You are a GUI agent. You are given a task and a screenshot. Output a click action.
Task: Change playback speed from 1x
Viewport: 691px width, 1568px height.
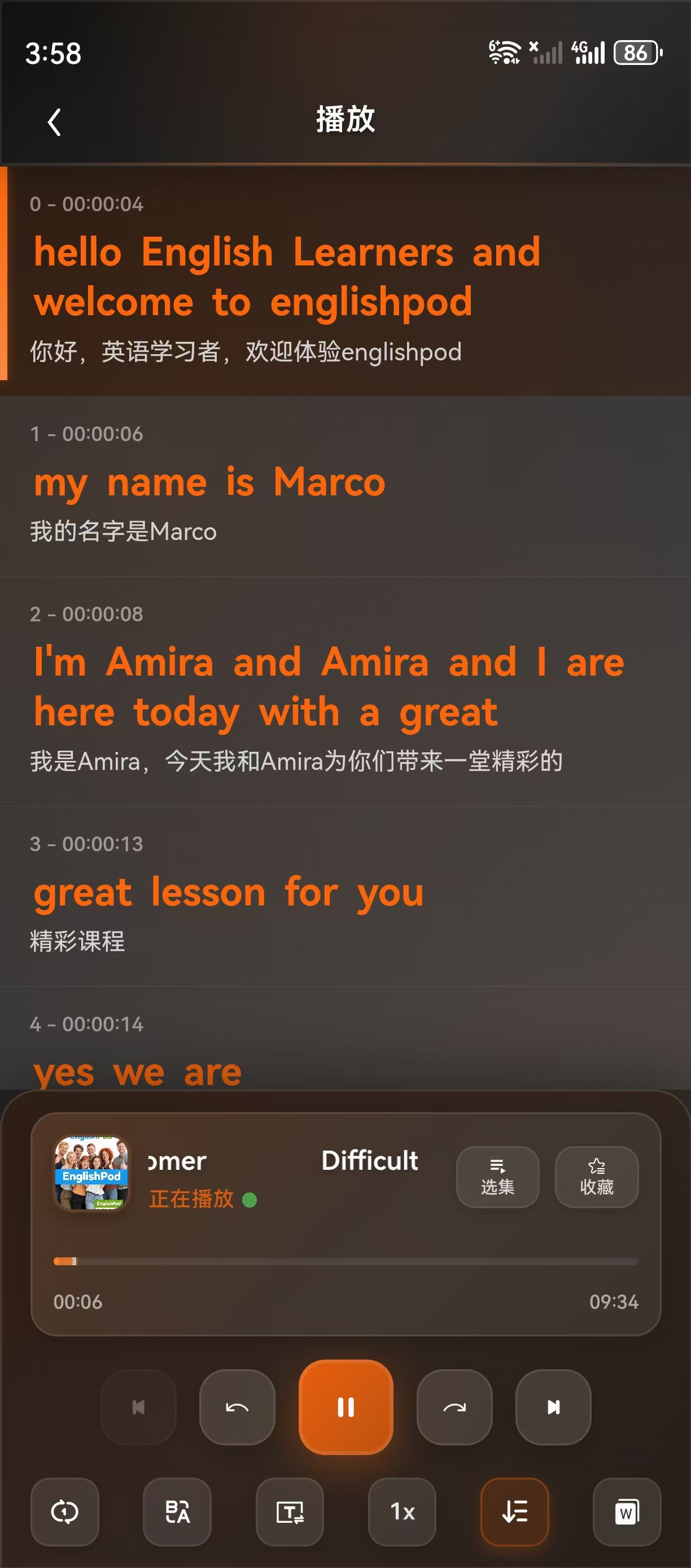click(402, 1512)
